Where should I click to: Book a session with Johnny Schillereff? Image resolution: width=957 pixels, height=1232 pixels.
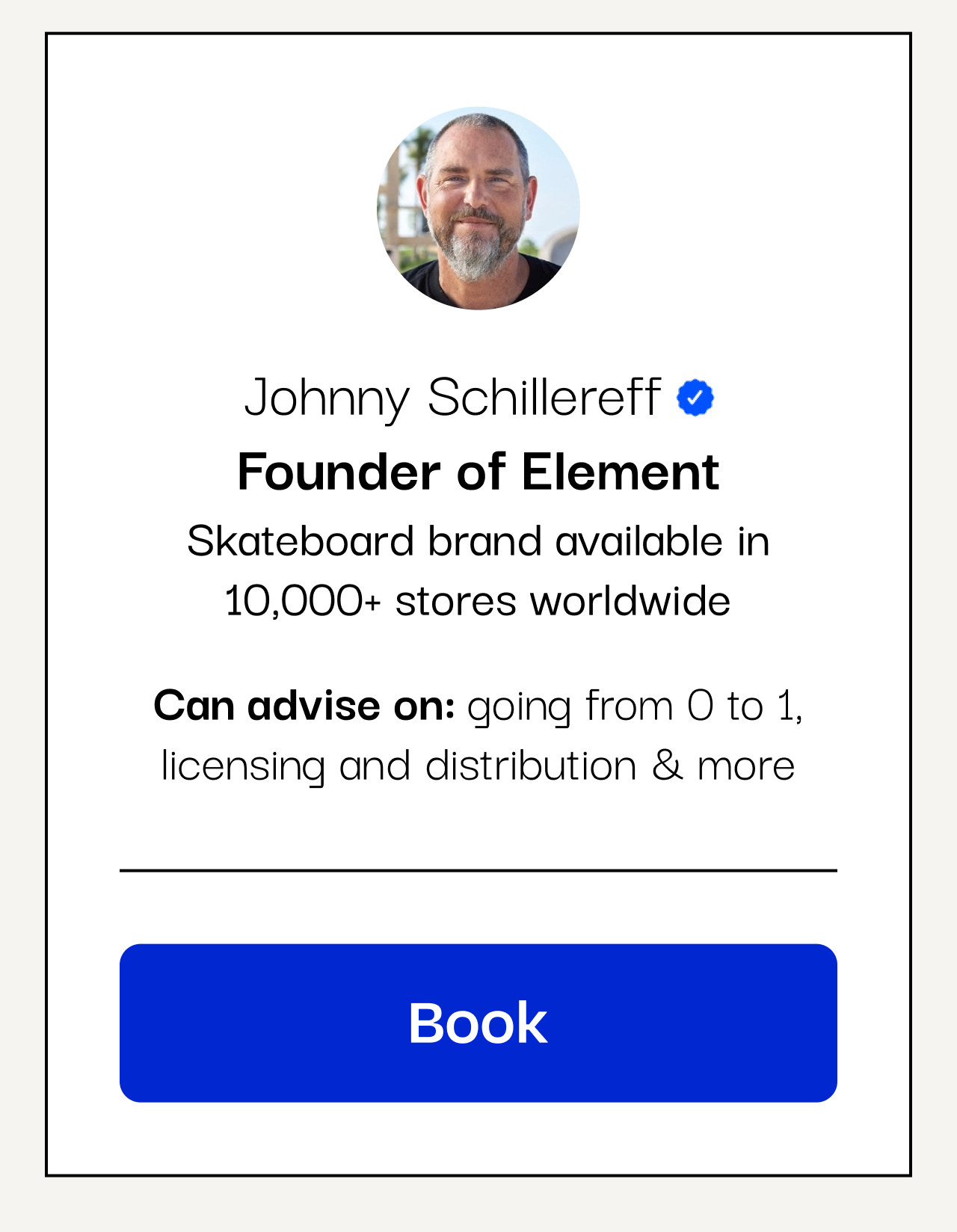click(x=478, y=1023)
